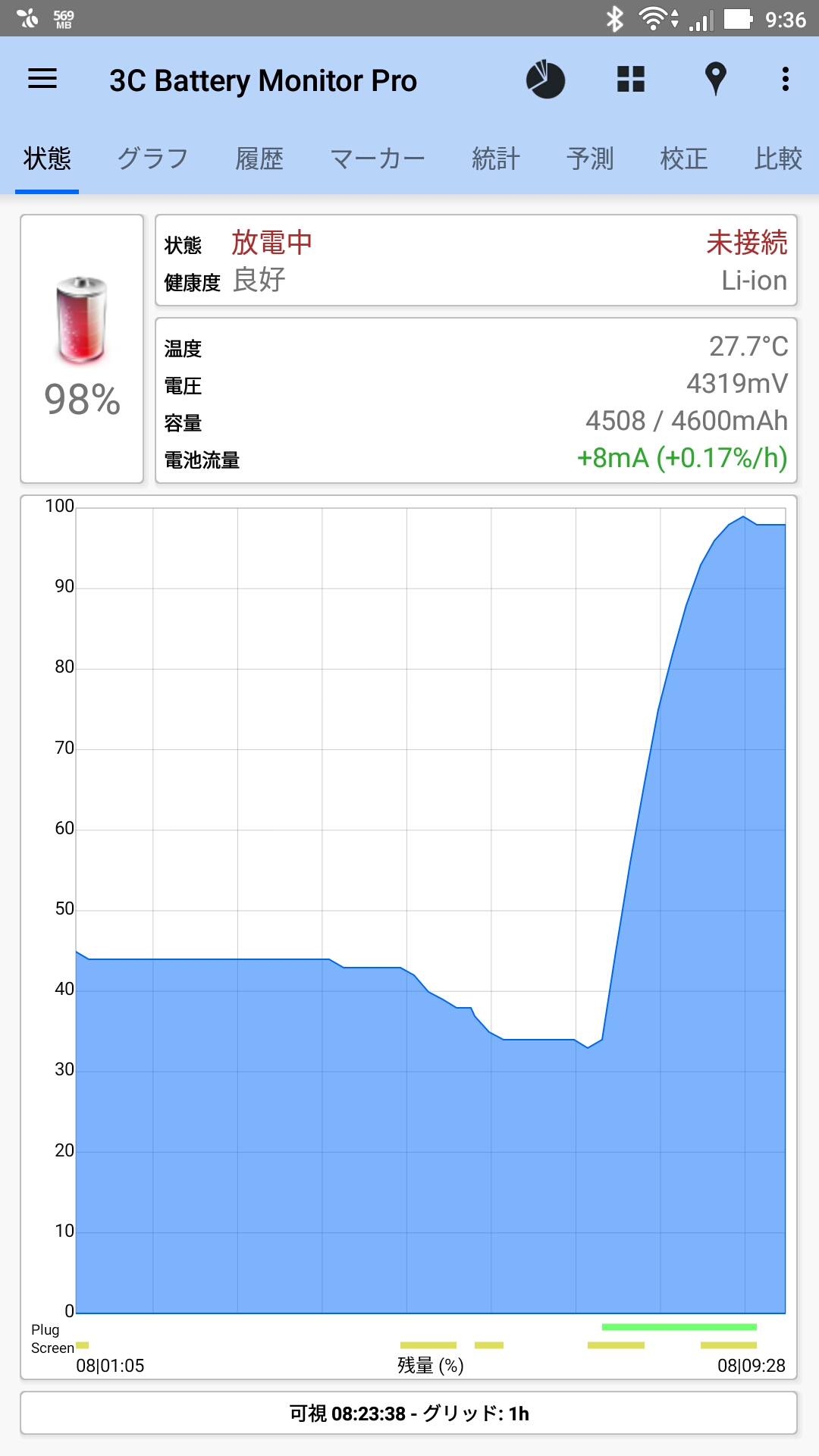Open the hamburger drawer menu

tap(42, 79)
